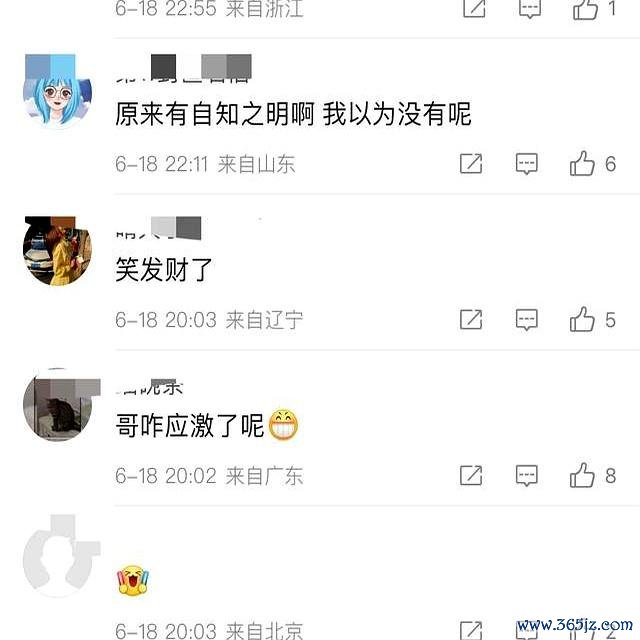Like the comment "原来有自知之明啊 我以为没有呢"
The width and height of the screenshot is (640, 640).
point(583,164)
